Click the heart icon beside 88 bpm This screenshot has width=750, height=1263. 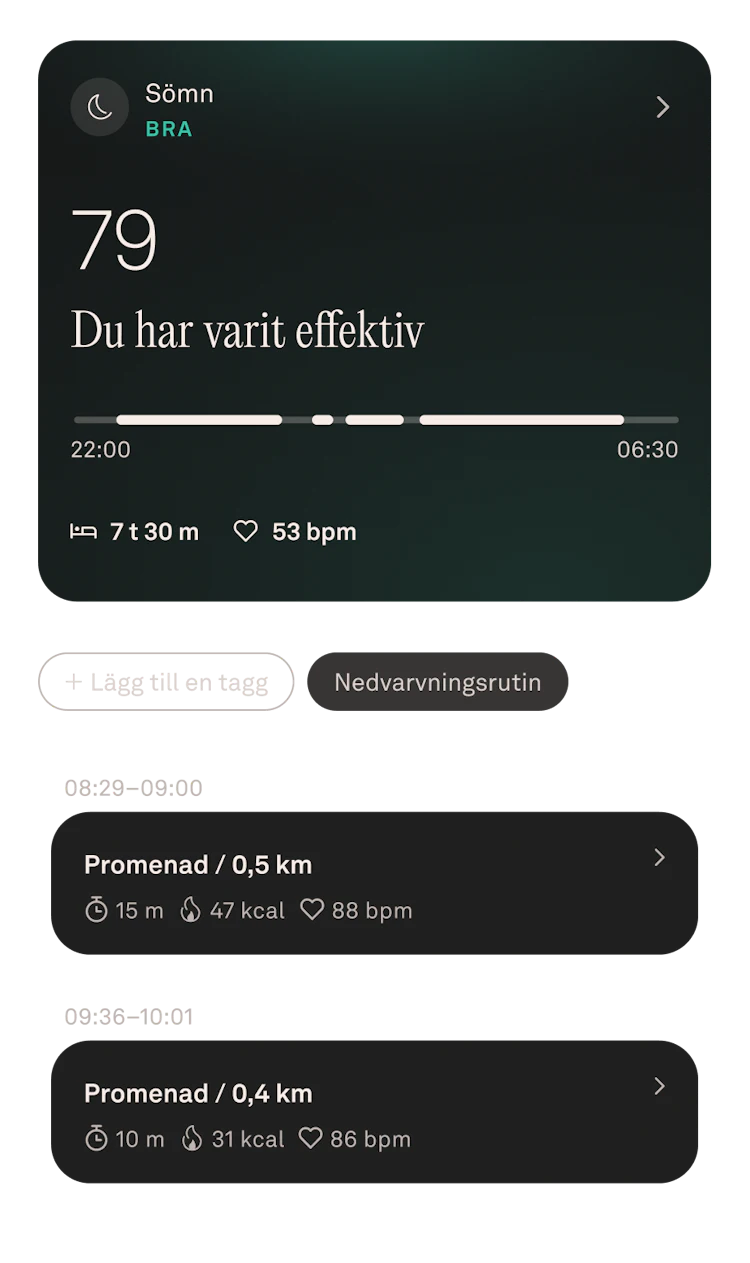311,910
